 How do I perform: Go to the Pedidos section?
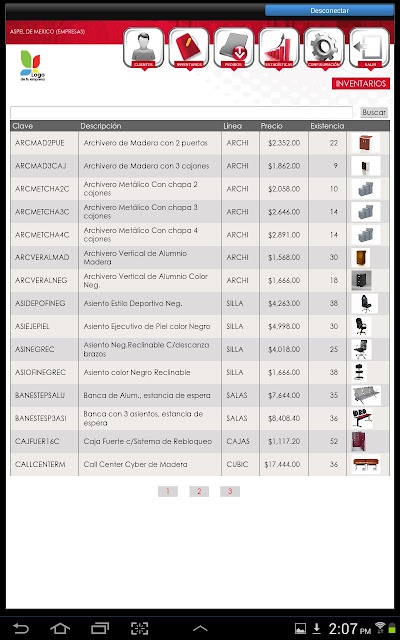pos(234,48)
